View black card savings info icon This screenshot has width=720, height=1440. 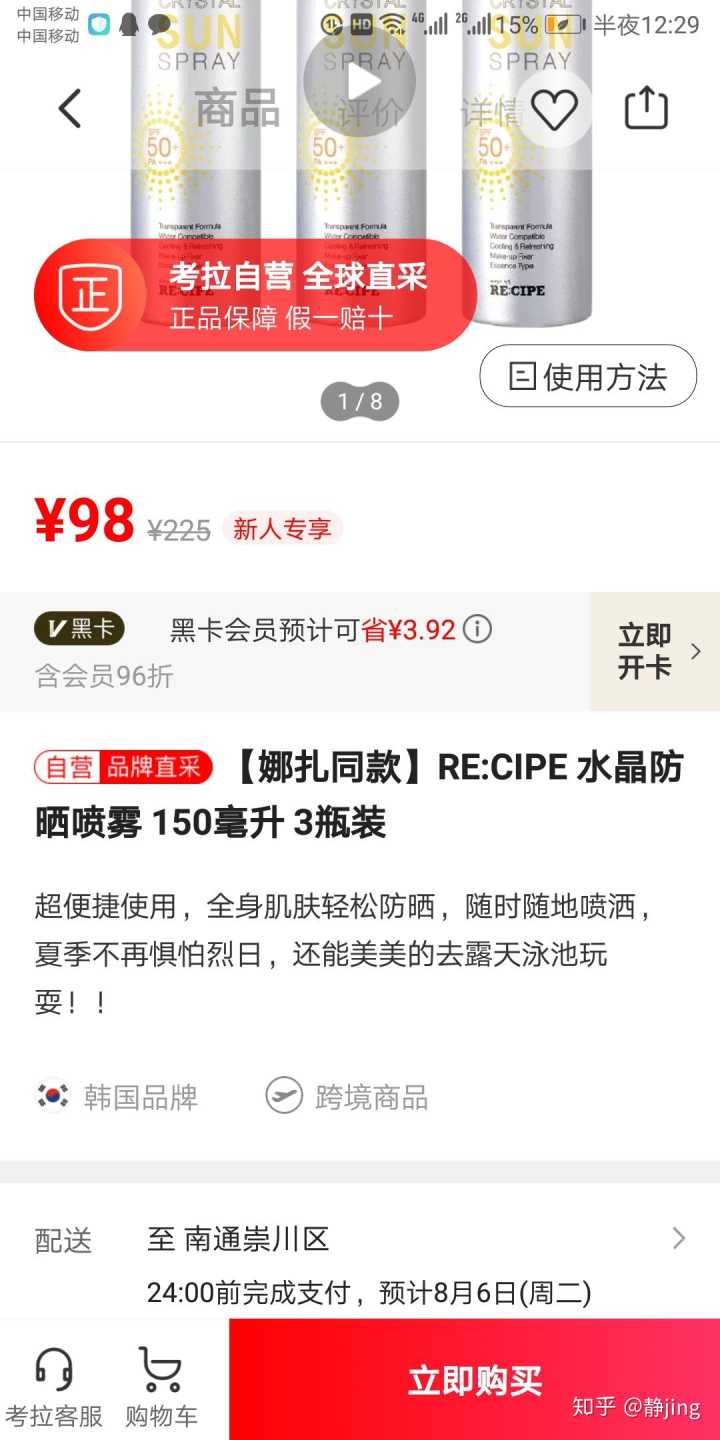pos(477,629)
